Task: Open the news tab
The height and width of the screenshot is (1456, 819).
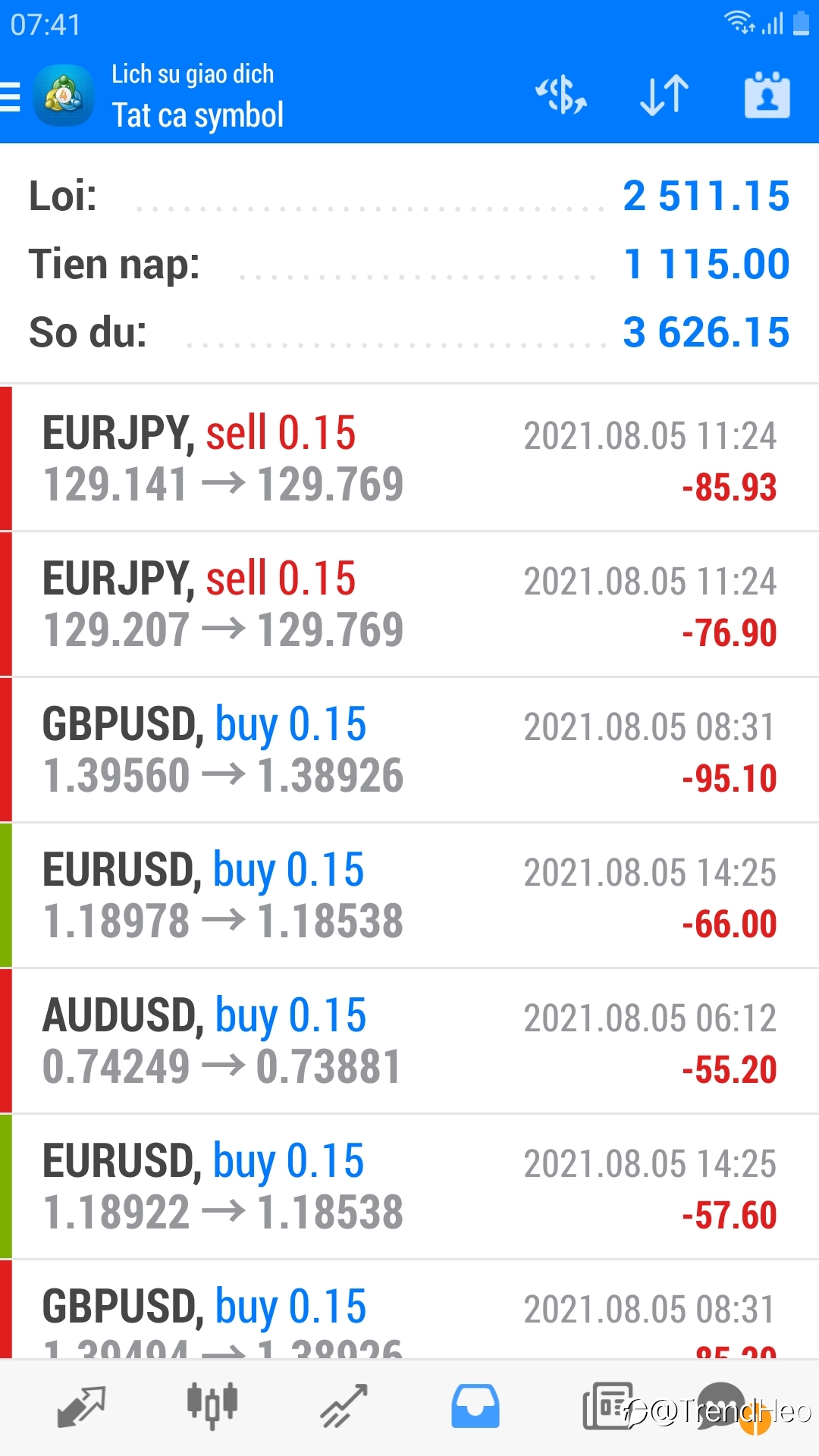Action: [607, 1407]
